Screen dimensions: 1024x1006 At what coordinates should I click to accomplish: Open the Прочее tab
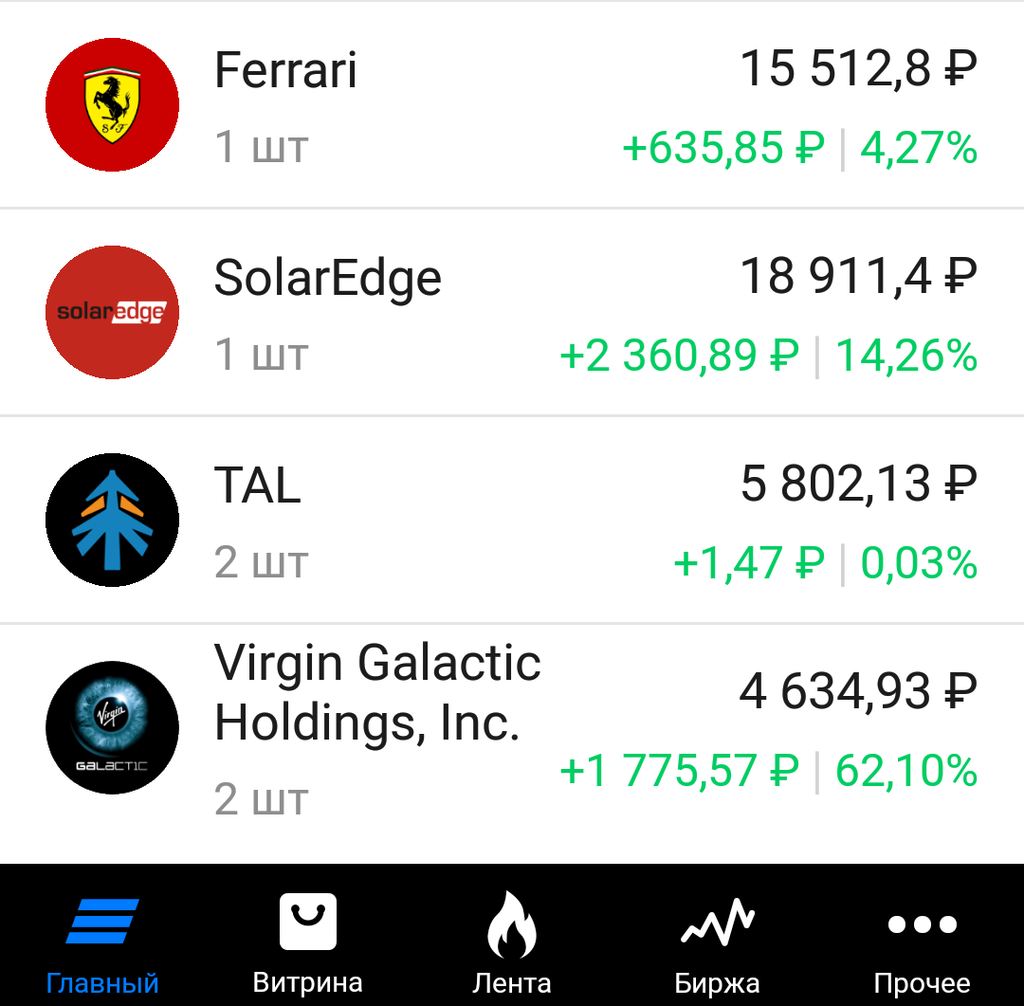(x=921, y=944)
